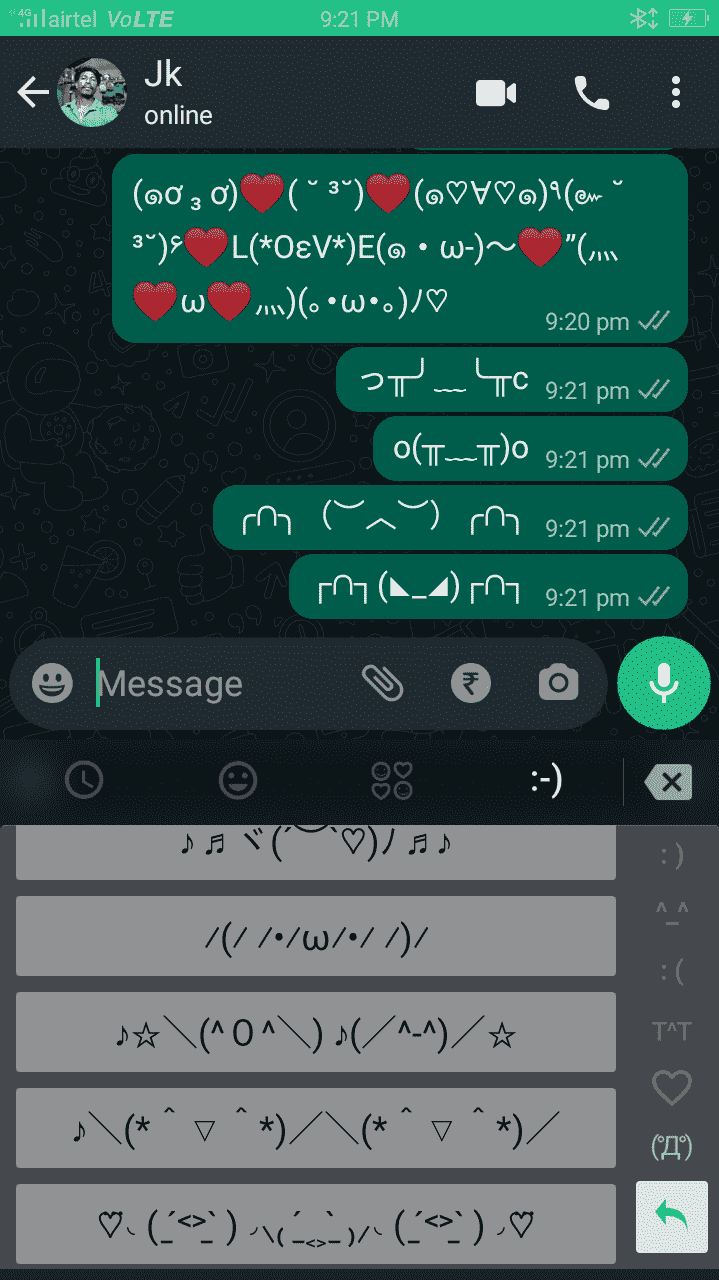Start a video call with Jk
This screenshot has height=1280, width=719.
click(495, 93)
